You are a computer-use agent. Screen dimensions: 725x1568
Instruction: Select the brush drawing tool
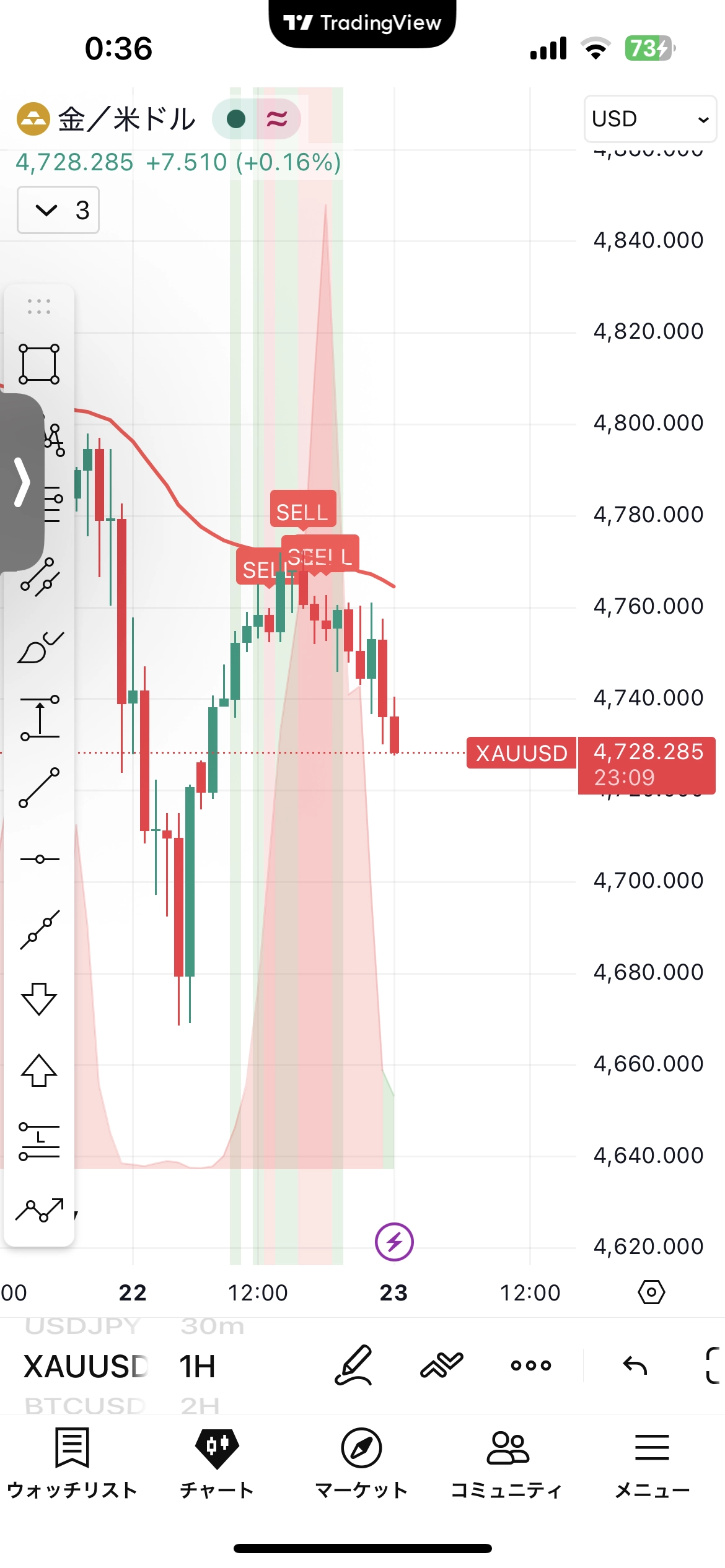(40, 648)
